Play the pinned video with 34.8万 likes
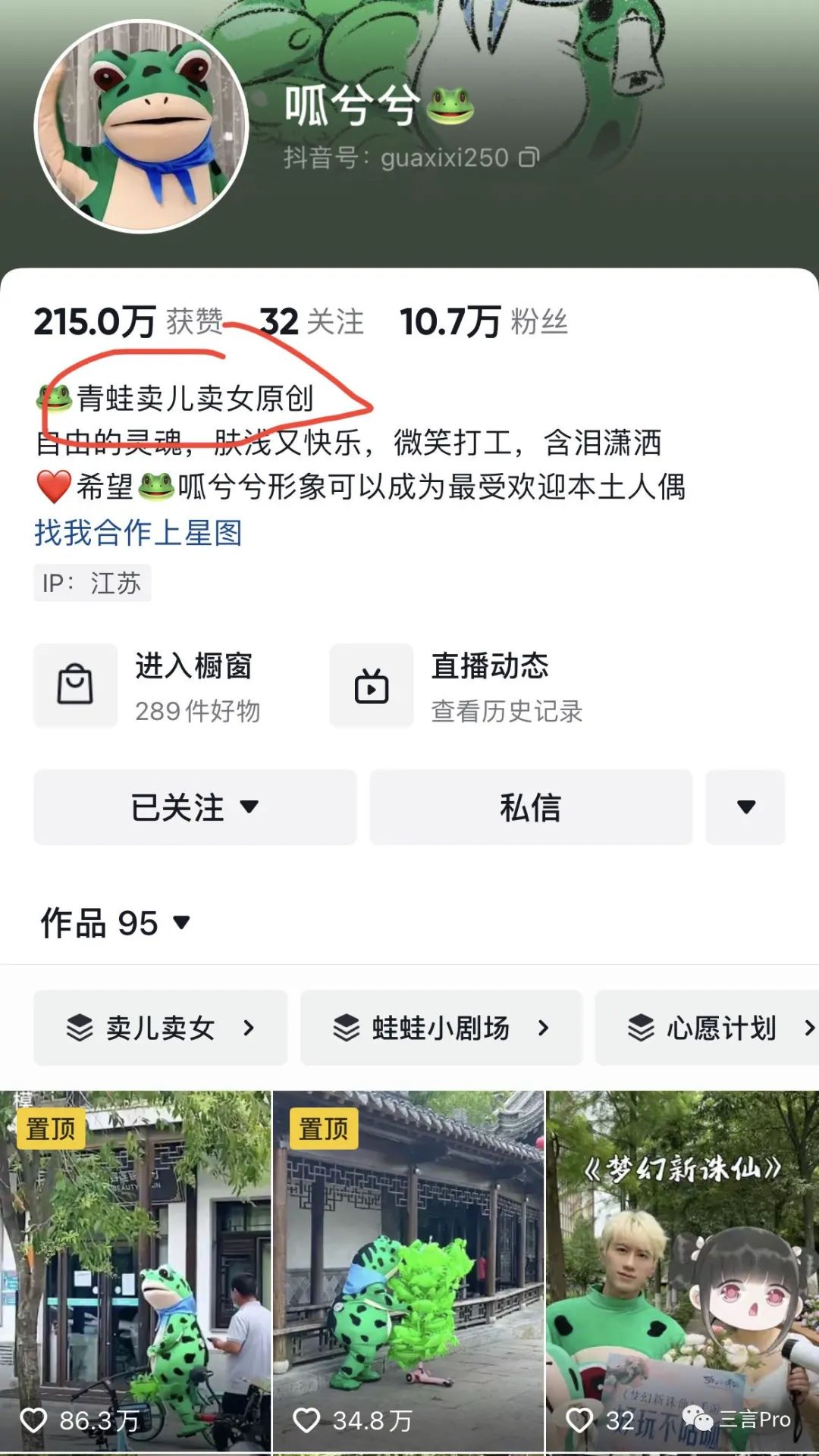 point(409,1271)
